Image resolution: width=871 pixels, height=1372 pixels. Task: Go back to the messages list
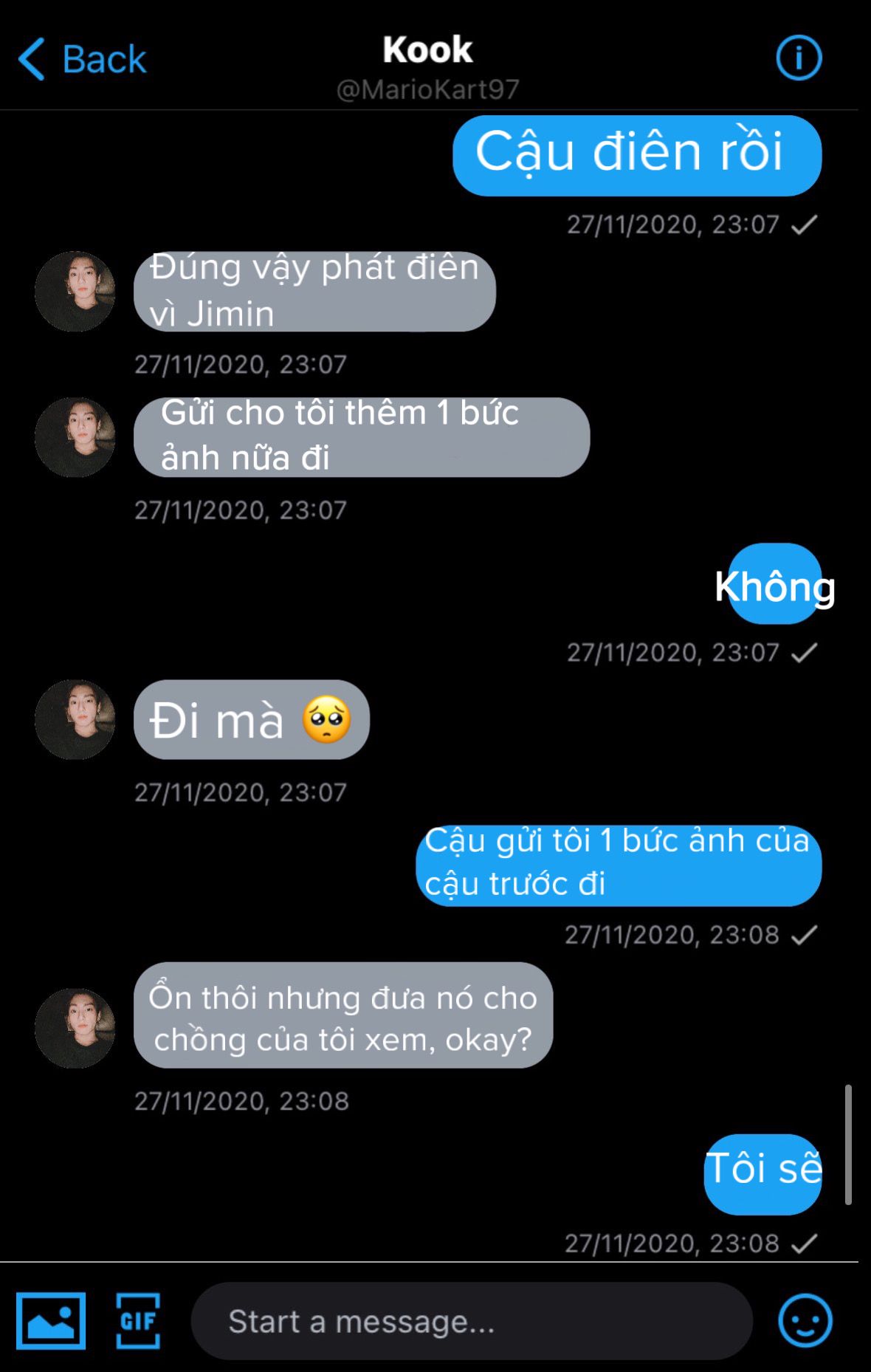[81, 59]
